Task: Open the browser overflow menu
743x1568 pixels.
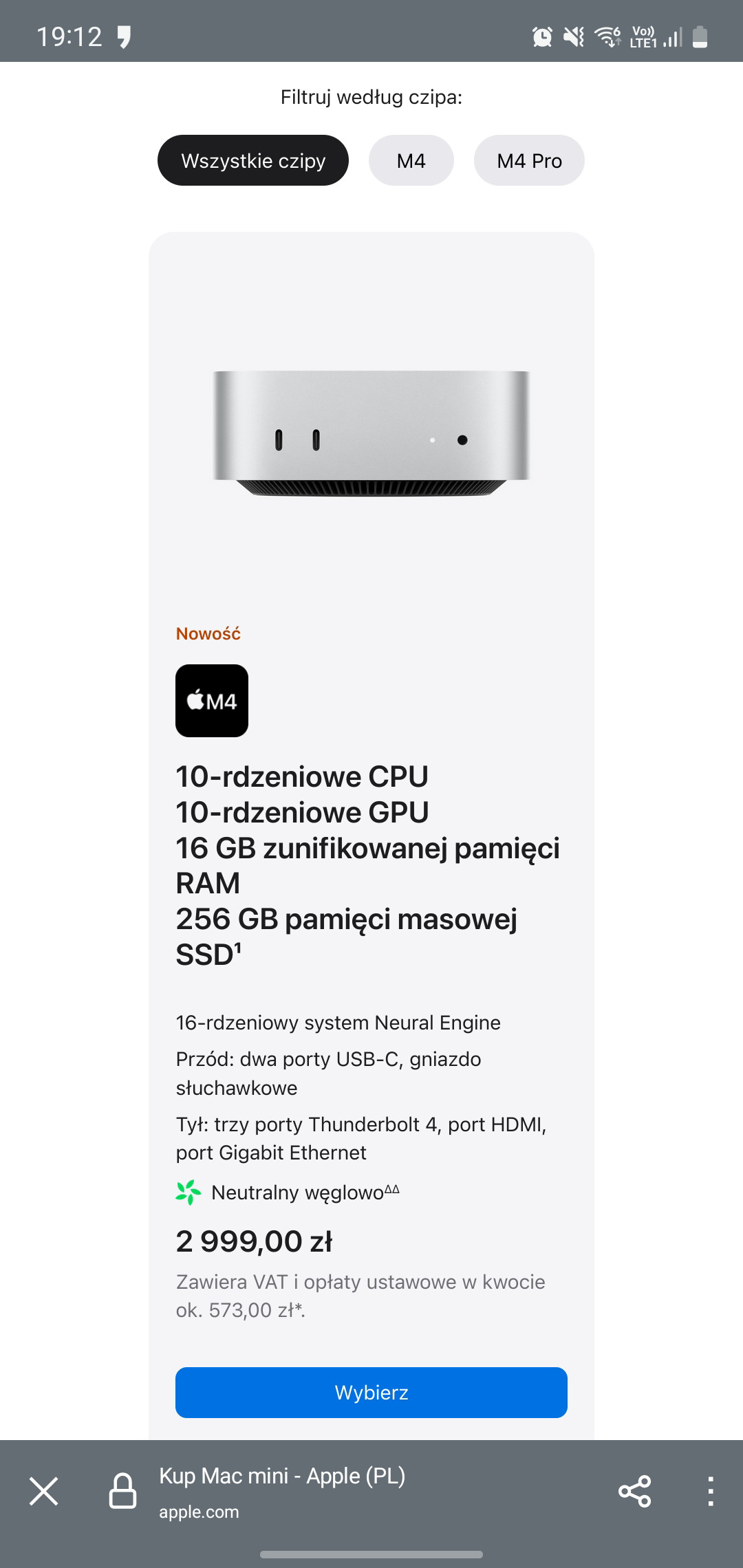Action: (710, 1492)
